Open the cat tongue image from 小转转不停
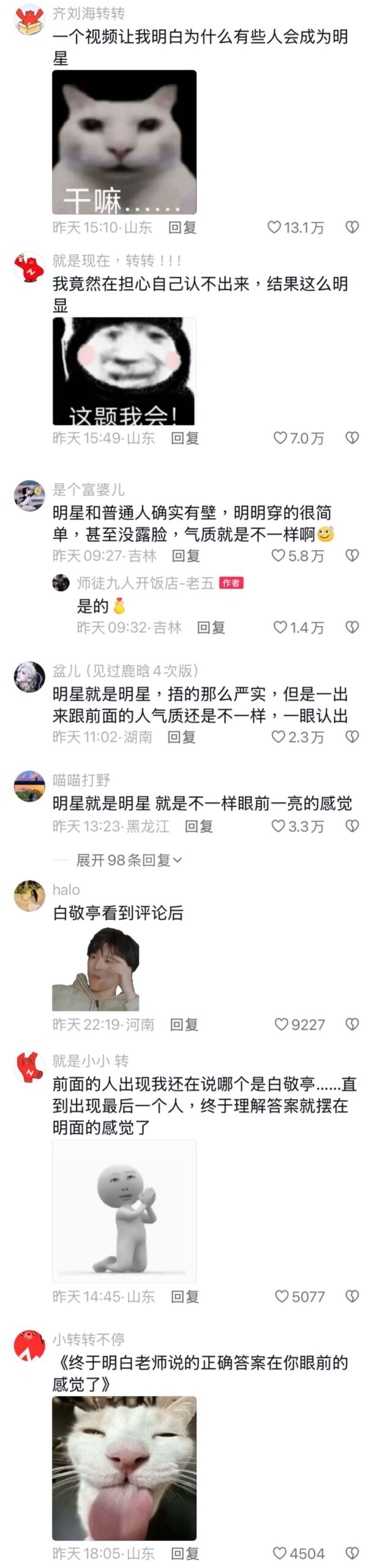The height and width of the screenshot is (1568, 374). click(x=124, y=1468)
